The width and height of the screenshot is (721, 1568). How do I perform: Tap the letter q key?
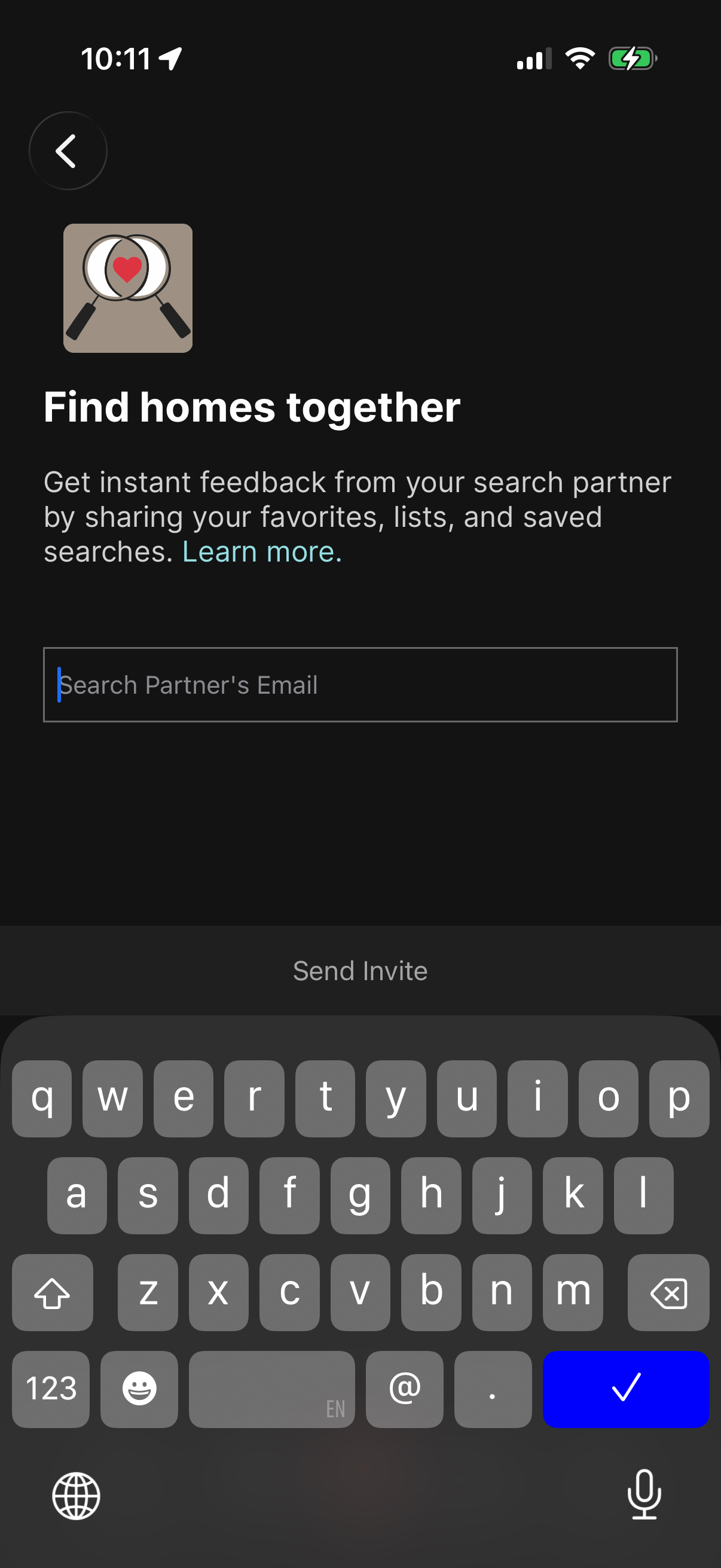pyautogui.click(x=41, y=1097)
